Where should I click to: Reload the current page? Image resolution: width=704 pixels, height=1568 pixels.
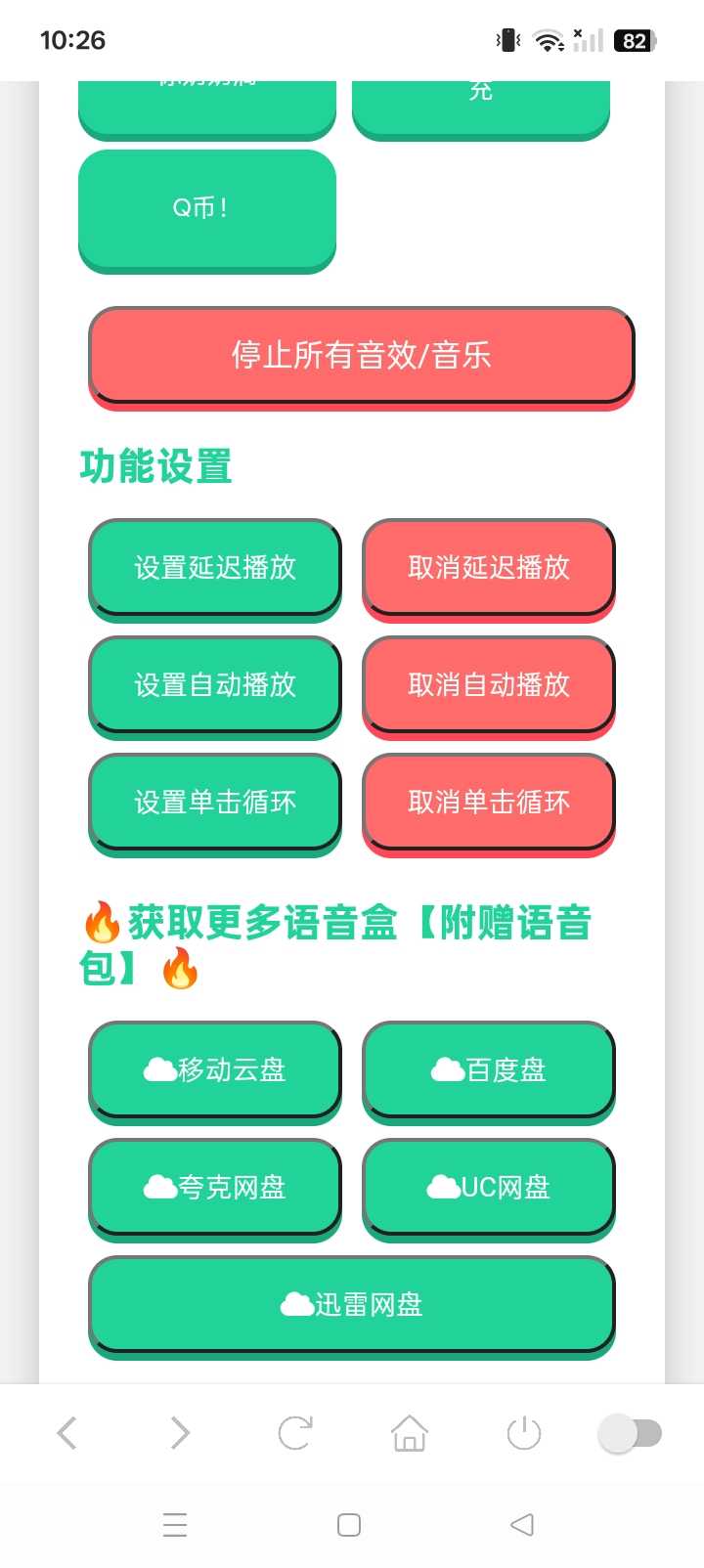pos(294,1433)
